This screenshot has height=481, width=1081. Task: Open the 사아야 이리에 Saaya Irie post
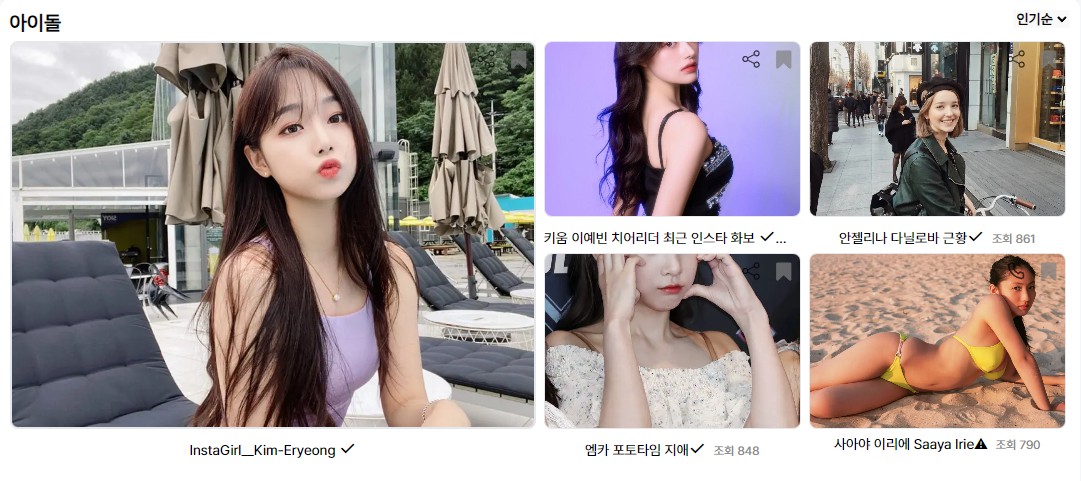937,341
